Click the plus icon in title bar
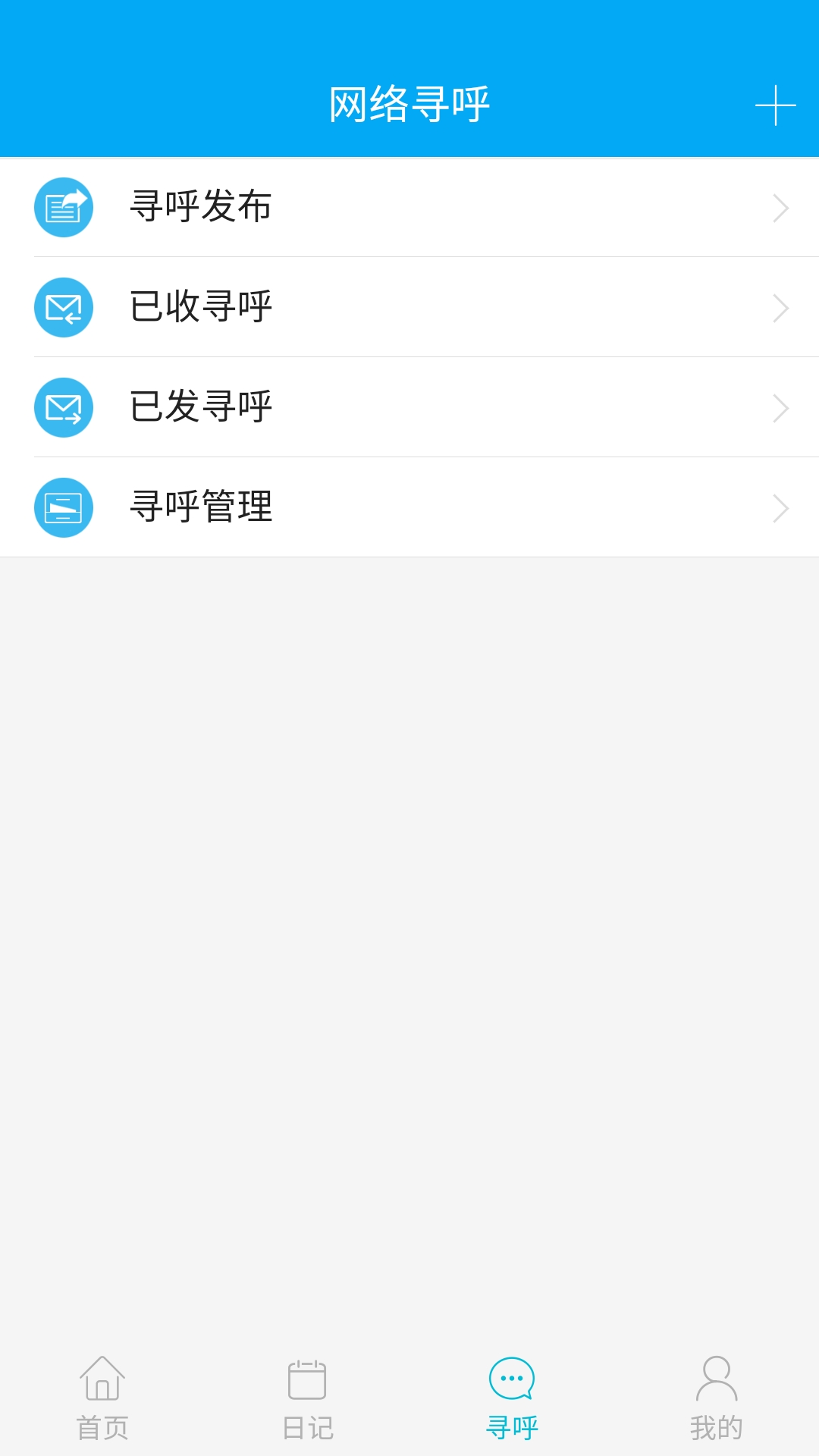This screenshot has width=819, height=1456. (774, 106)
